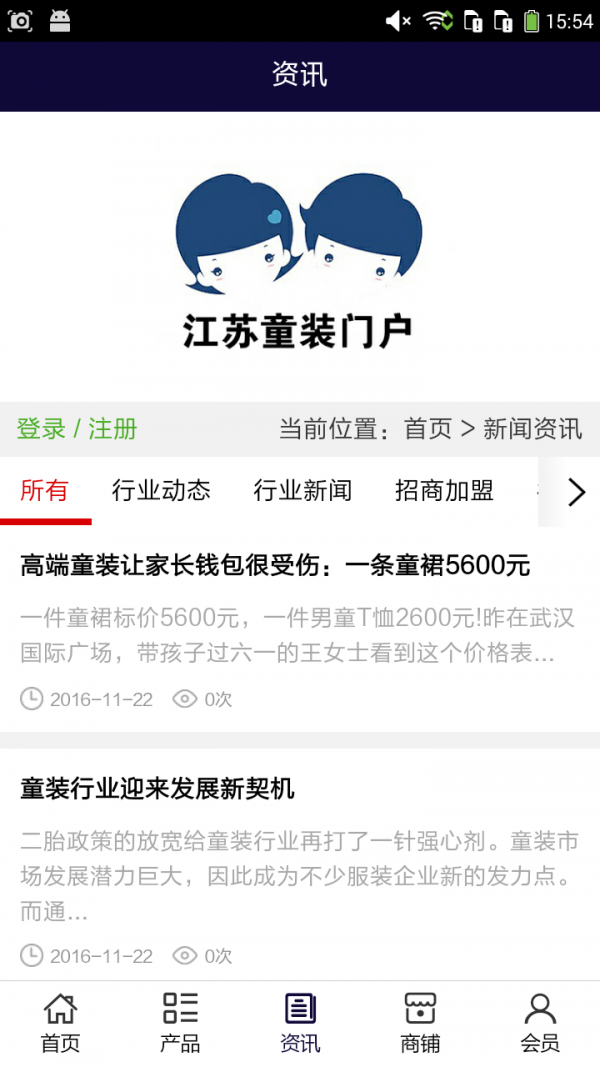600x1067 pixels.
Task: Switch to the 行业新闻 tab
Action: pyautogui.click(x=303, y=490)
